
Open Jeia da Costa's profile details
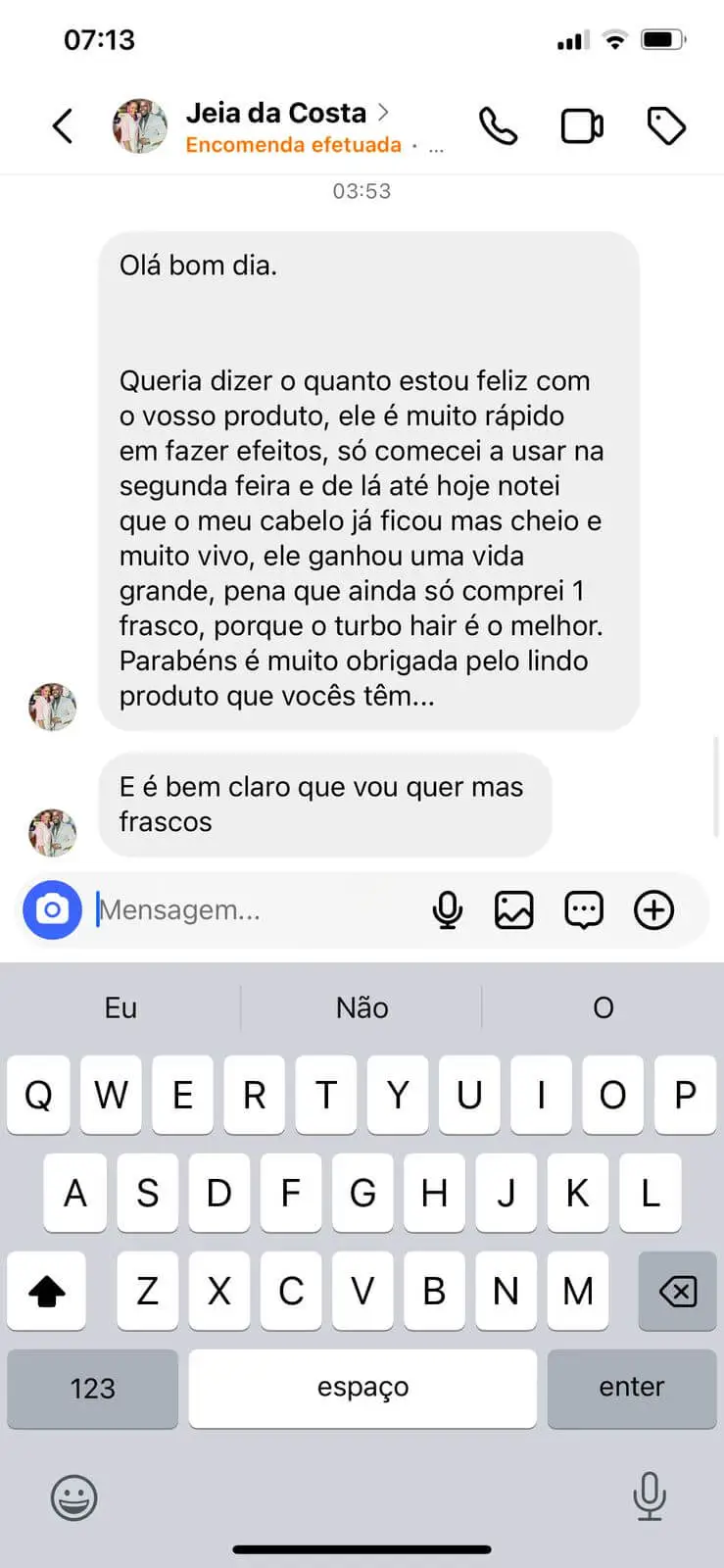[276, 114]
